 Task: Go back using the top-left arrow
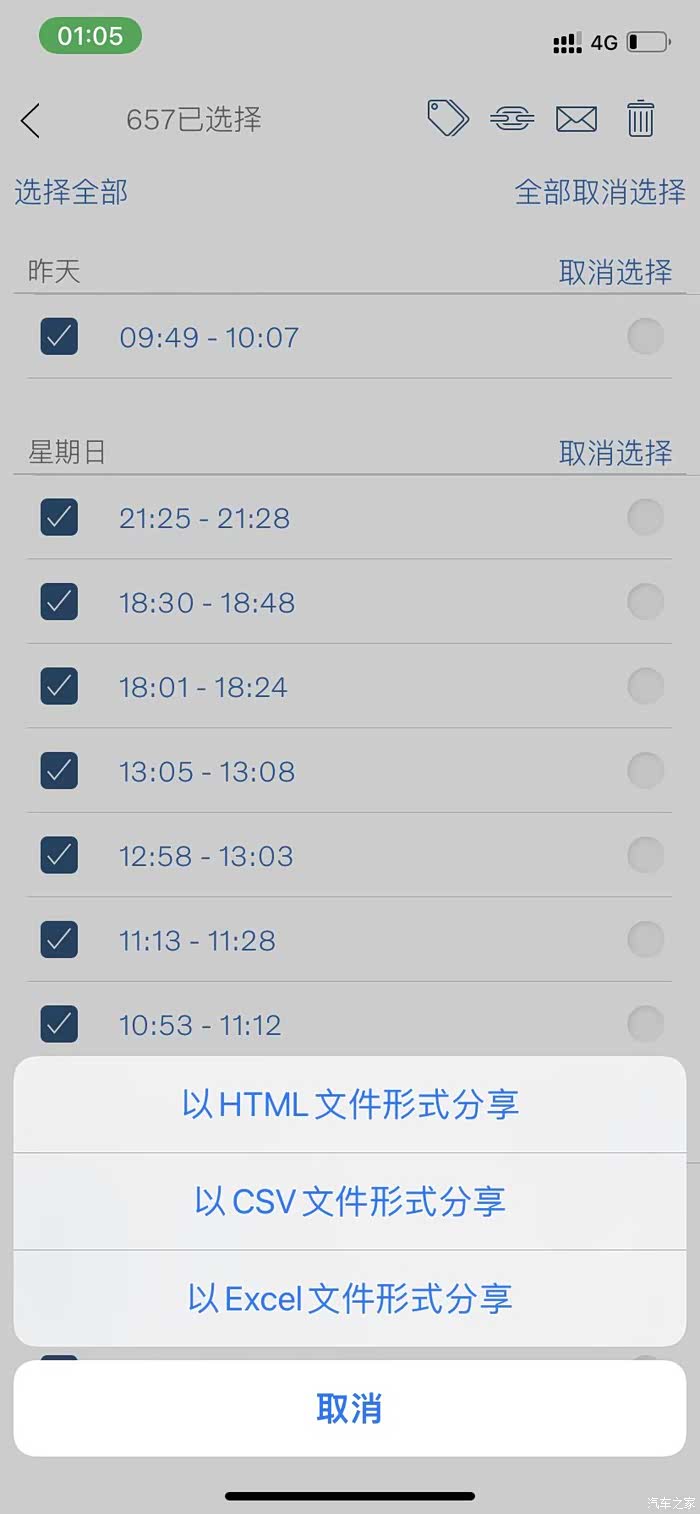pos(30,120)
